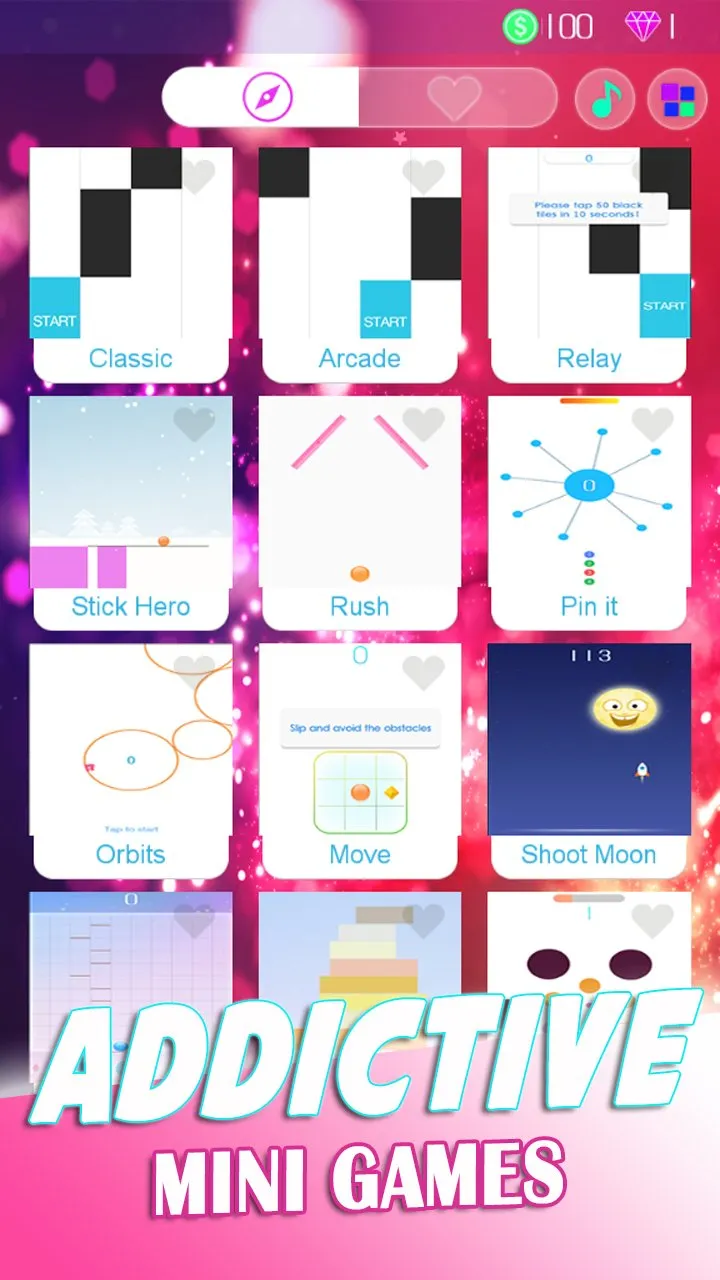Image resolution: width=720 pixels, height=1280 pixels.
Task: Favorite the Arcade game with its heart
Action: click(423, 176)
